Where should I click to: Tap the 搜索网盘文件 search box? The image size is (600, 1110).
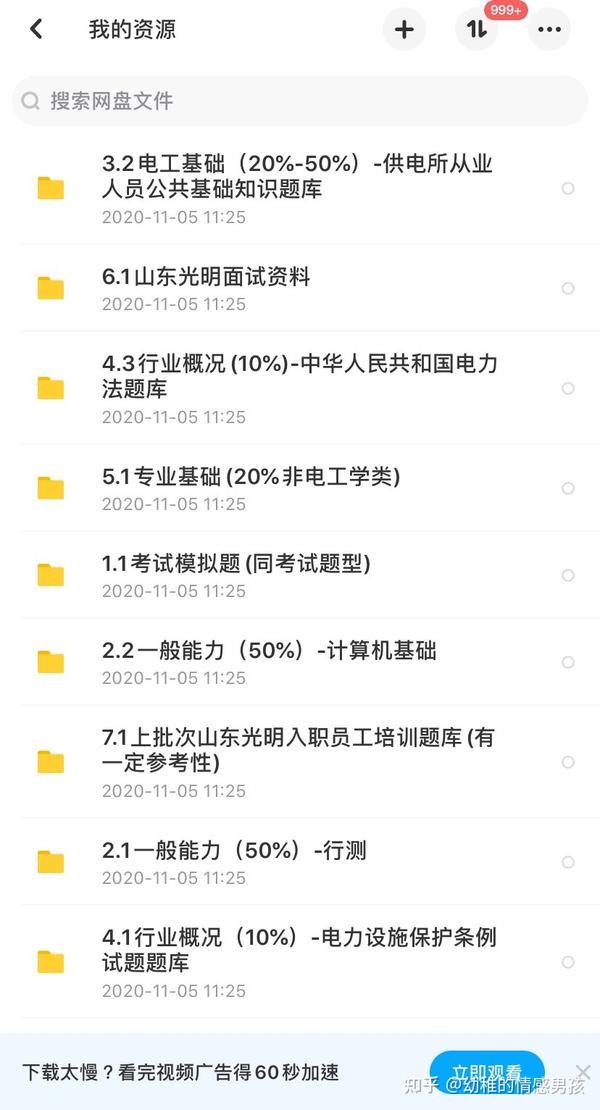pos(300,101)
